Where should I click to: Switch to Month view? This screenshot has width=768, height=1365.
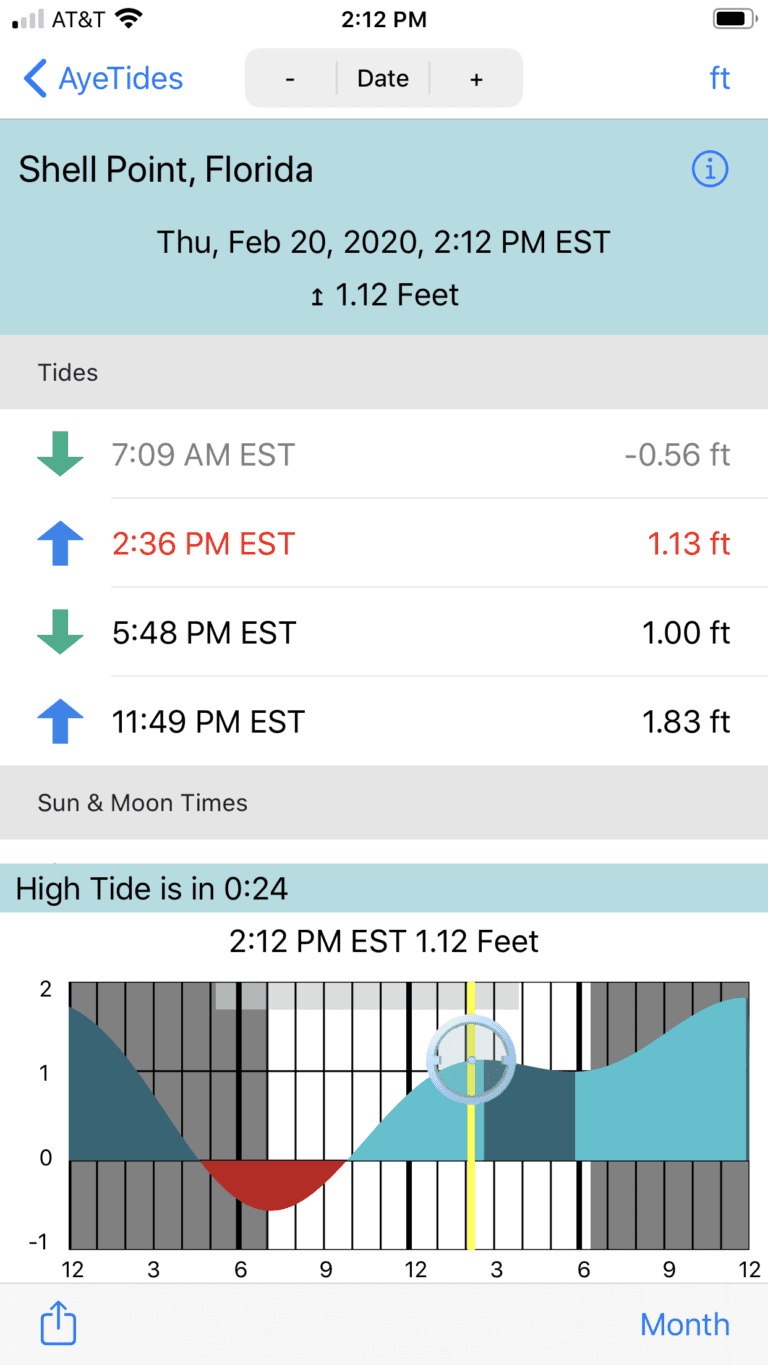685,1323
